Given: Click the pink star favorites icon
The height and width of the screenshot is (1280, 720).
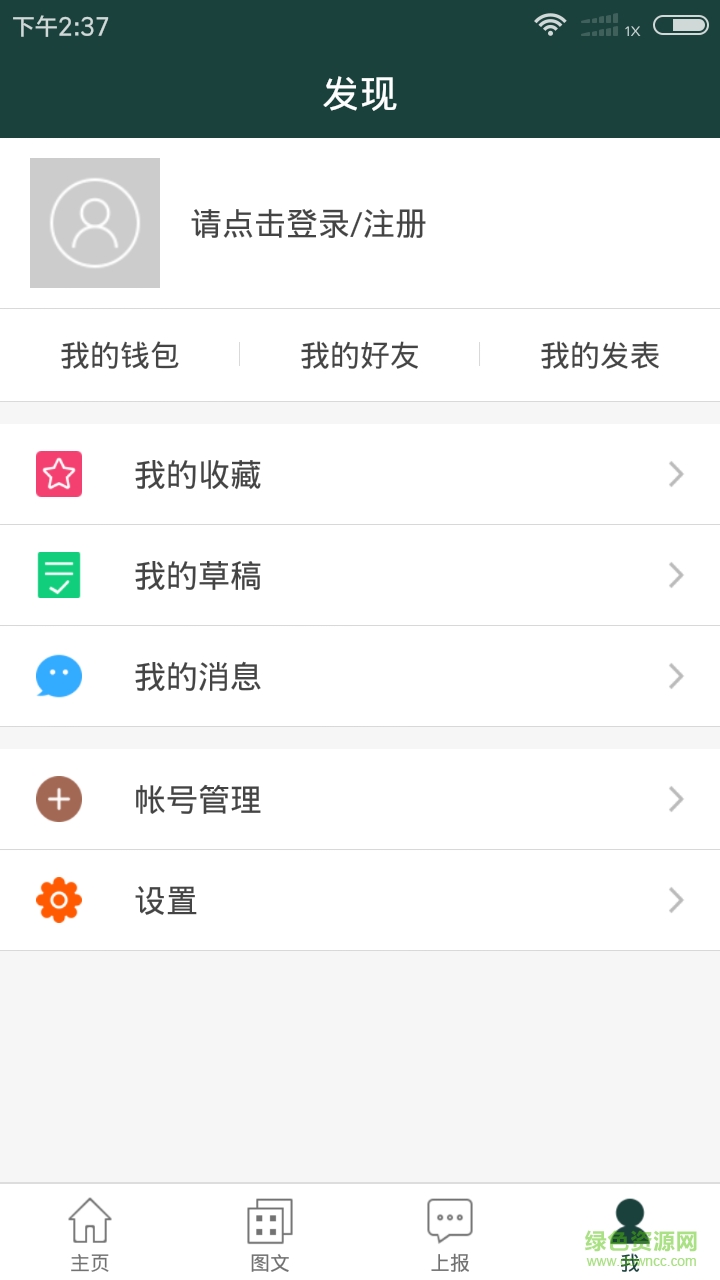Looking at the screenshot, I should tap(59, 474).
